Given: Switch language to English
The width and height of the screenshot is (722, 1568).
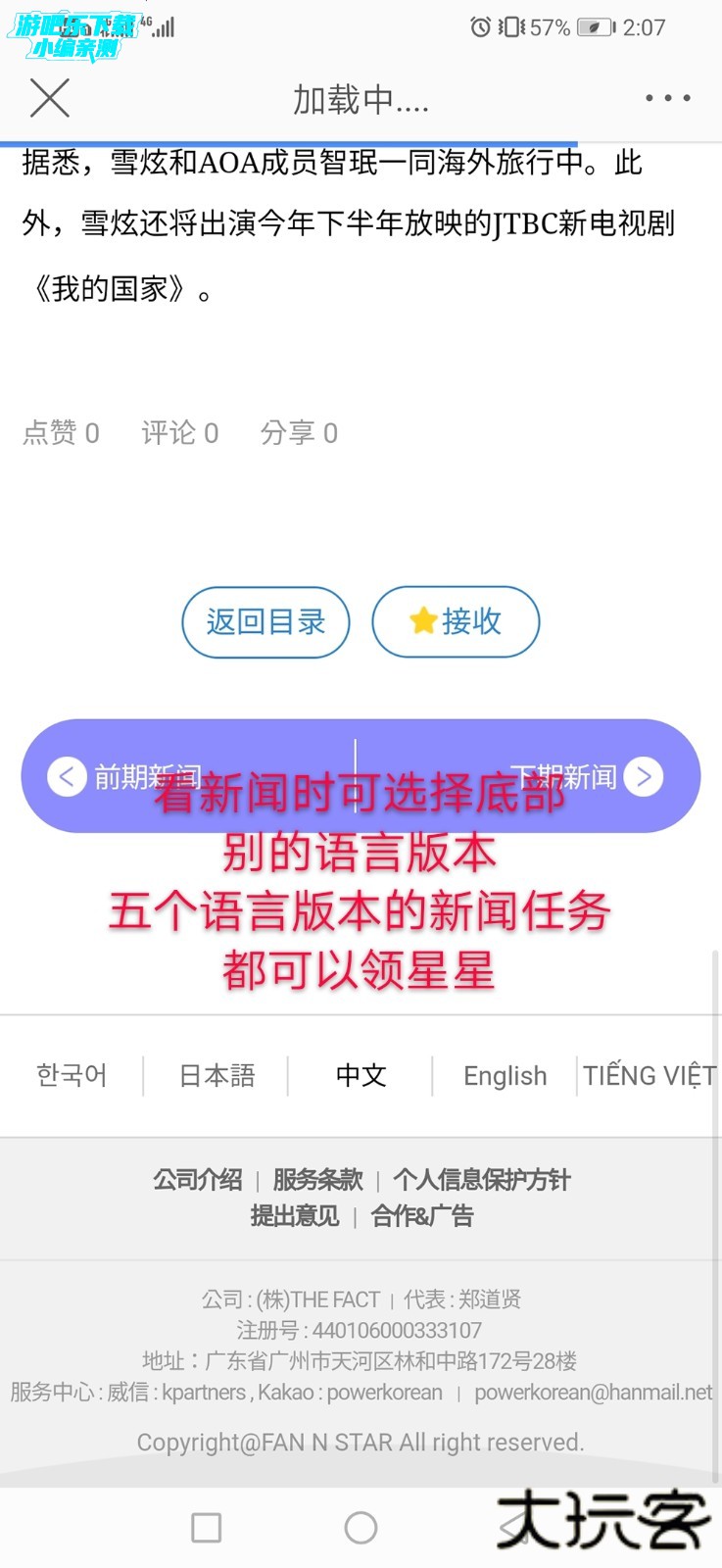Looking at the screenshot, I should point(505,1075).
